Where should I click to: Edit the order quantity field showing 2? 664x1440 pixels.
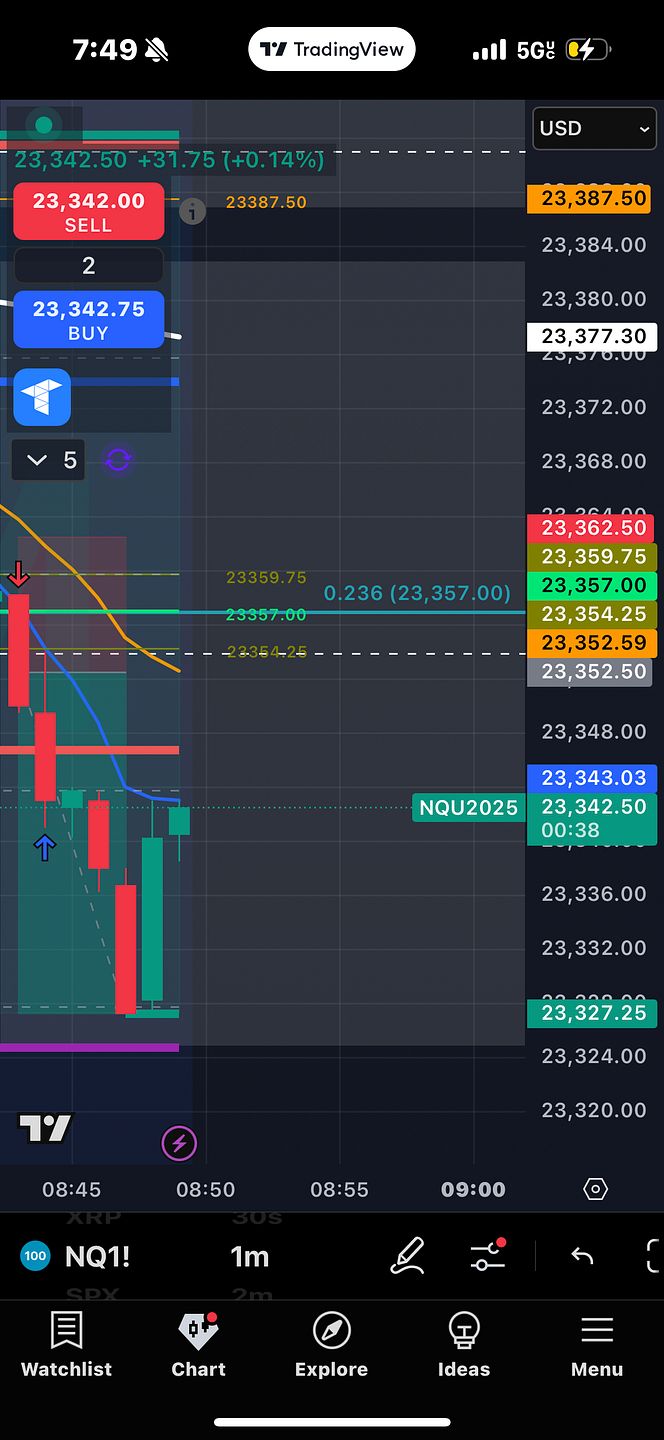[x=88, y=265]
